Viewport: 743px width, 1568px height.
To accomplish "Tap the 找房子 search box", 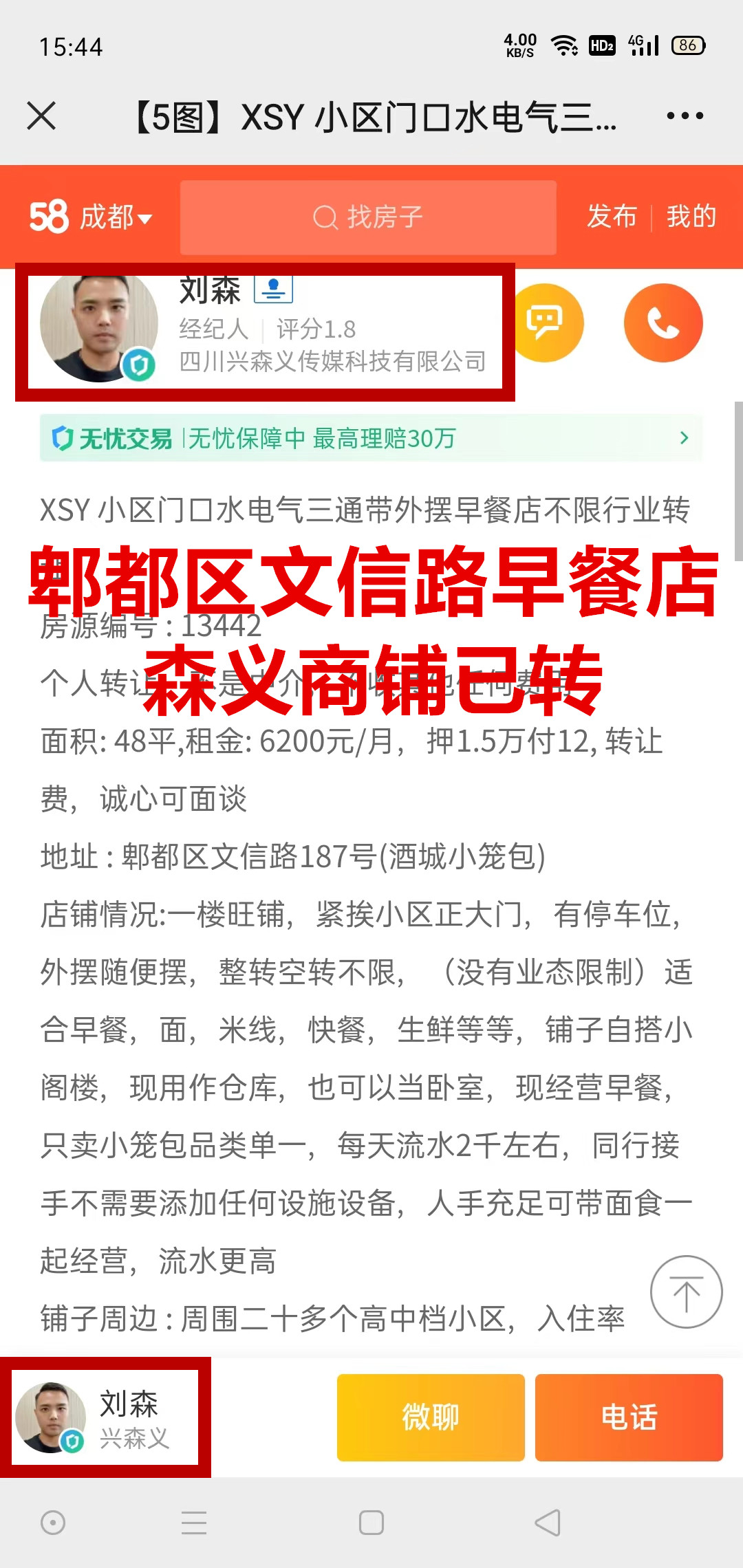I will click(x=368, y=217).
